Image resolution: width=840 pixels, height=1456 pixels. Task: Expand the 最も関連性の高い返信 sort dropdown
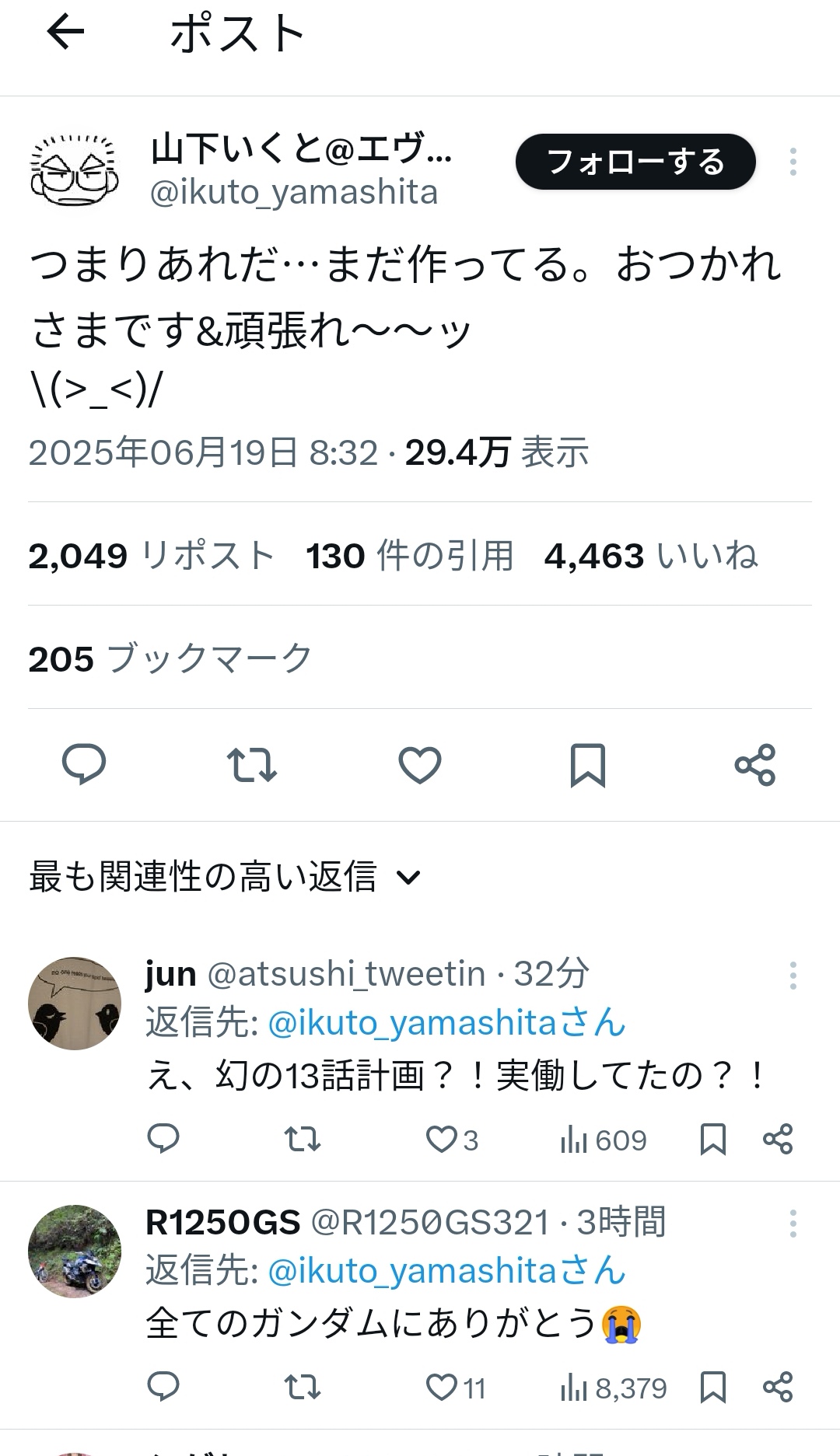[x=226, y=877]
